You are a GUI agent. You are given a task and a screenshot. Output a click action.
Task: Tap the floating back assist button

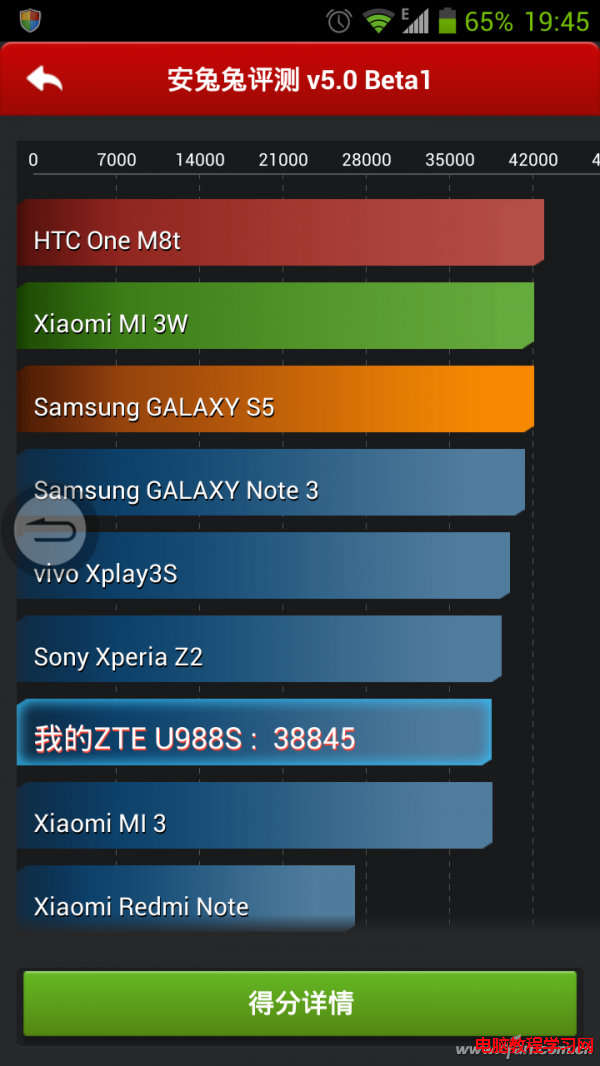point(50,531)
